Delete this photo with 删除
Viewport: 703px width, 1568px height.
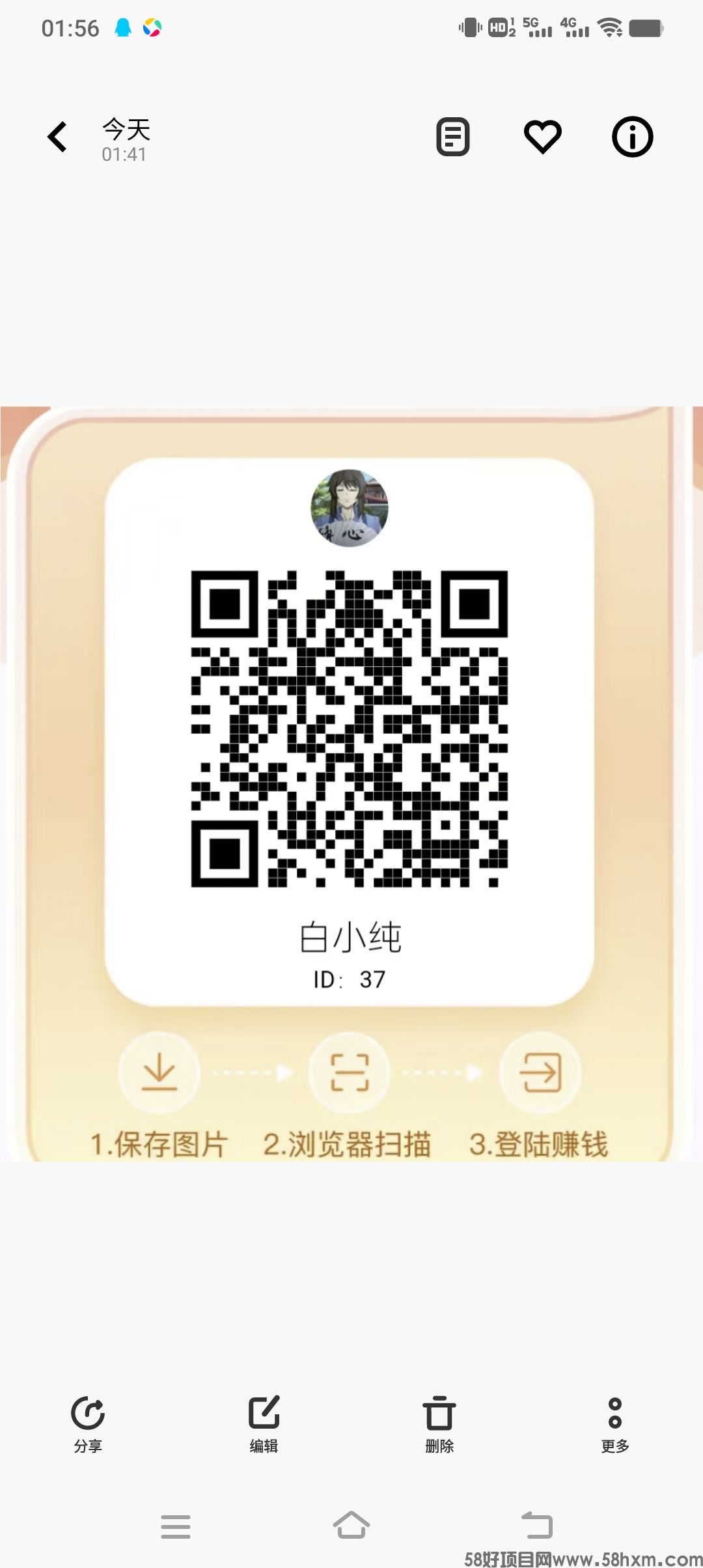click(x=439, y=1424)
